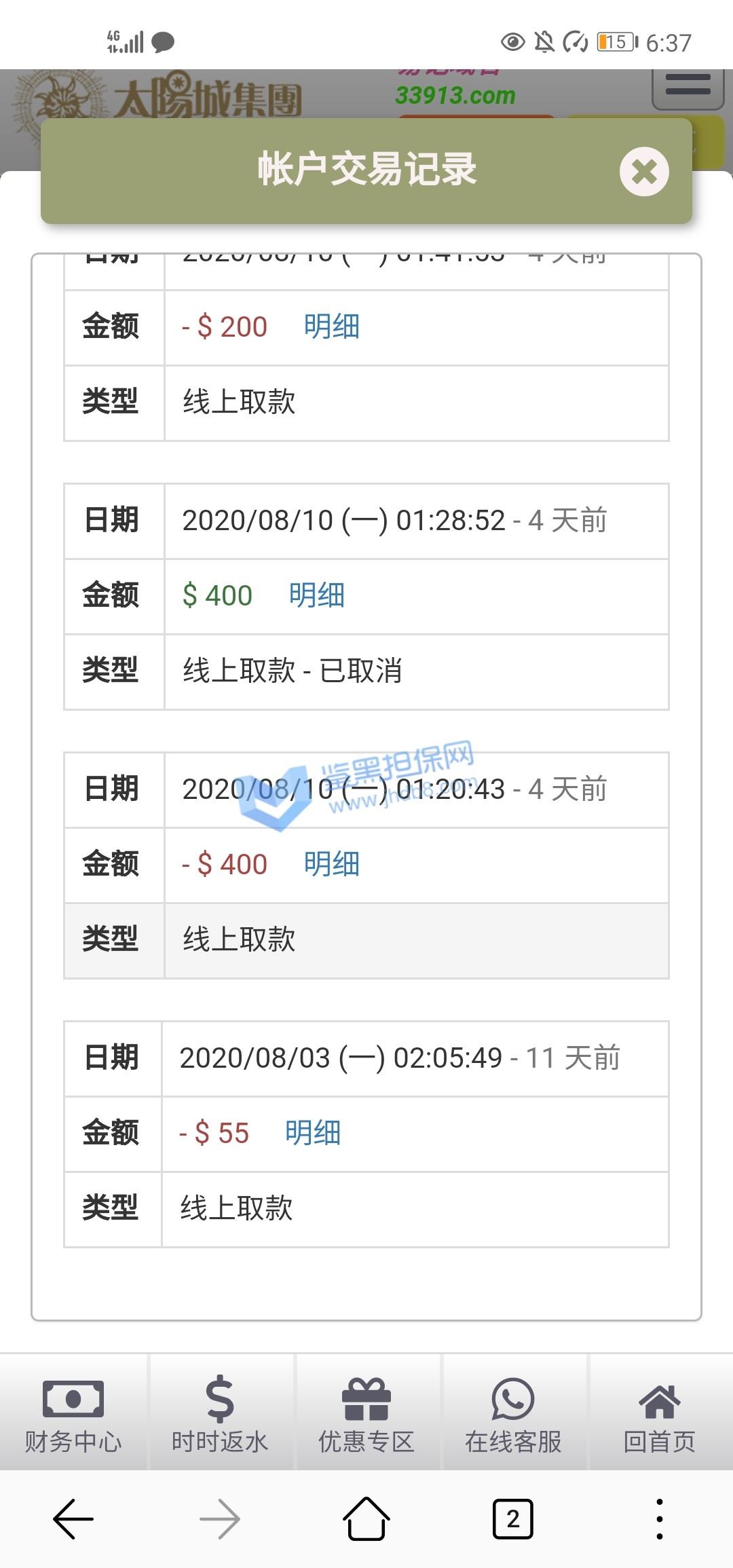
Task: Open 明细 for the -$200 withdrawal
Action: click(331, 327)
